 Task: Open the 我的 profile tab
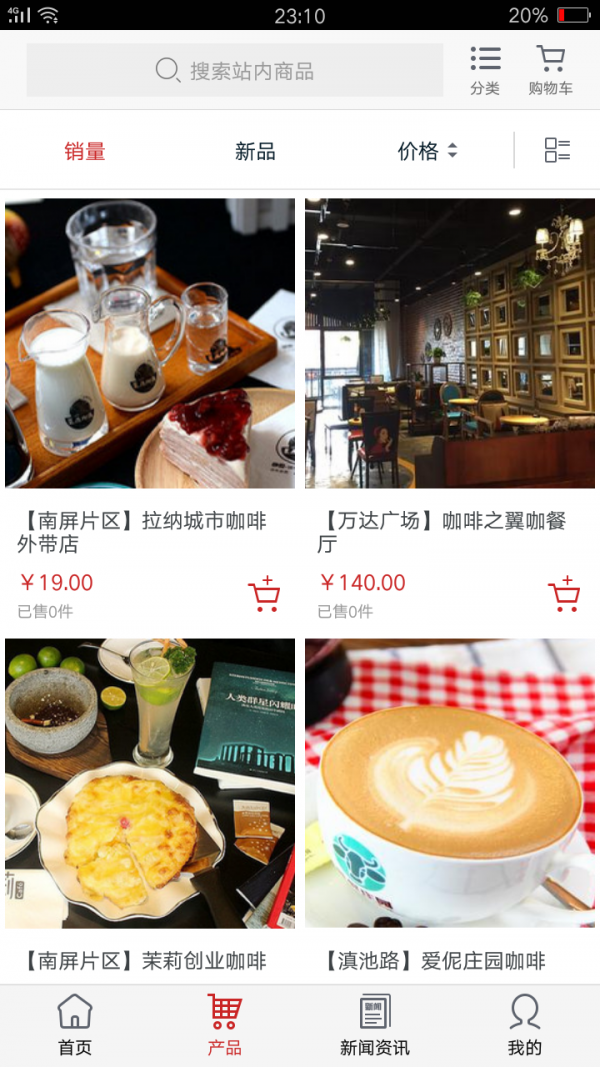point(525,1025)
